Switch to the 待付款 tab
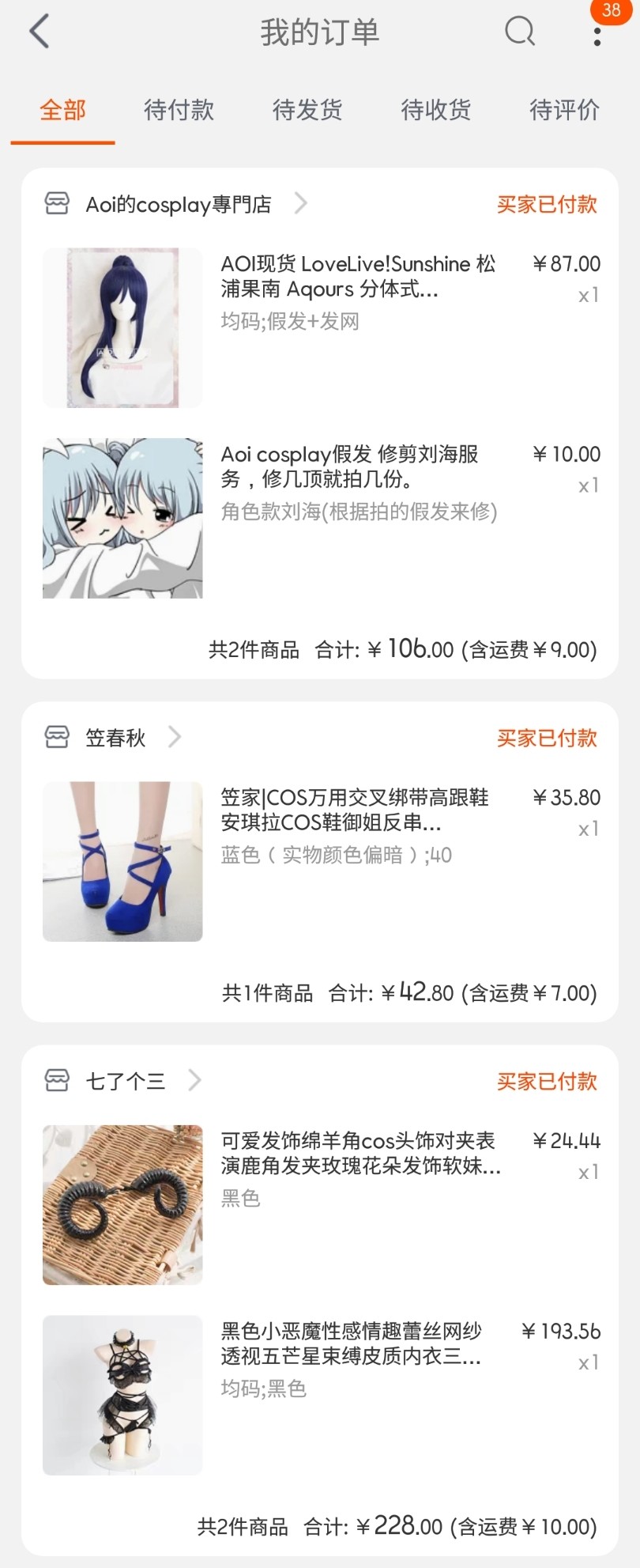Image resolution: width=640 pixels, height=1568 pixels. point(179,110)
